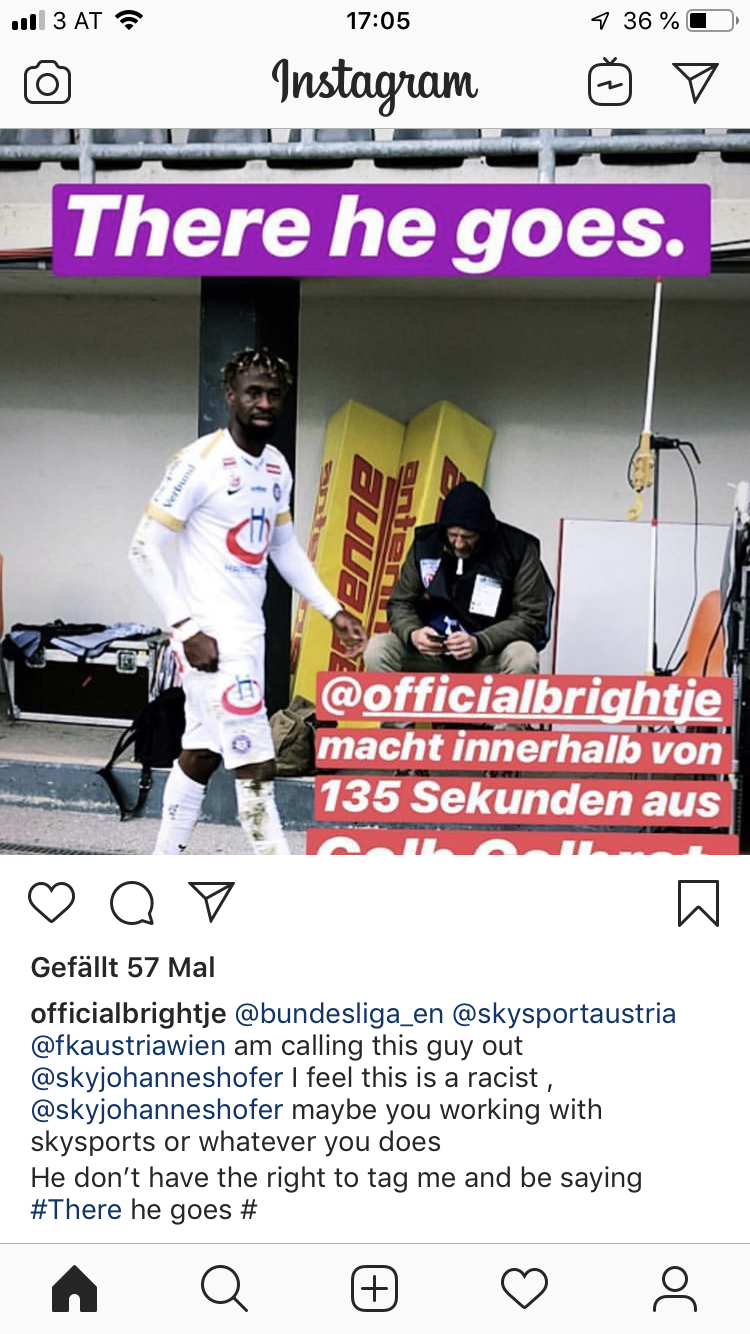The image size is (750, 1334).
Task: Open the @bundesliga_en mention
Action: click(x=339, y=1014)
